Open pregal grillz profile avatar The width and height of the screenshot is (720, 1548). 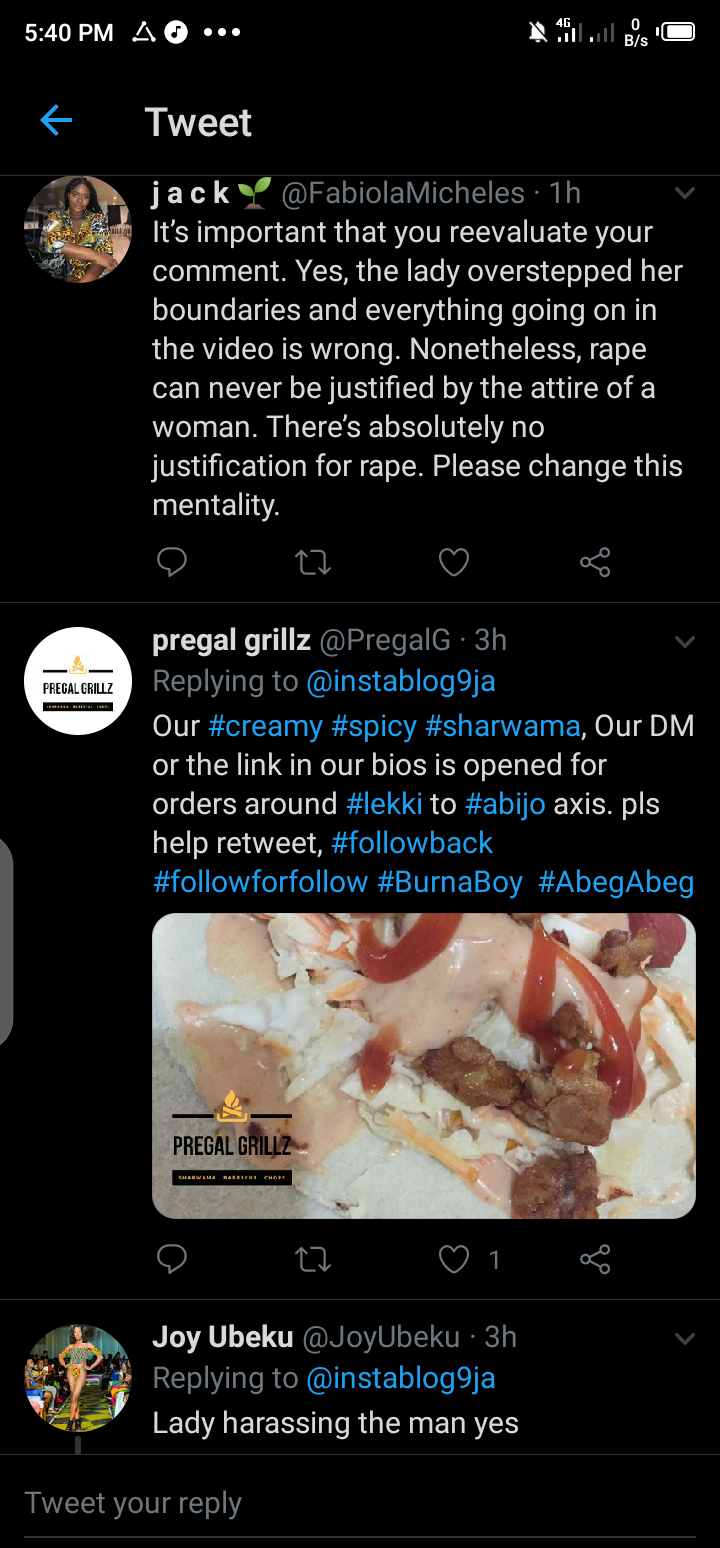pyautogui.click(x=77, y=681)
